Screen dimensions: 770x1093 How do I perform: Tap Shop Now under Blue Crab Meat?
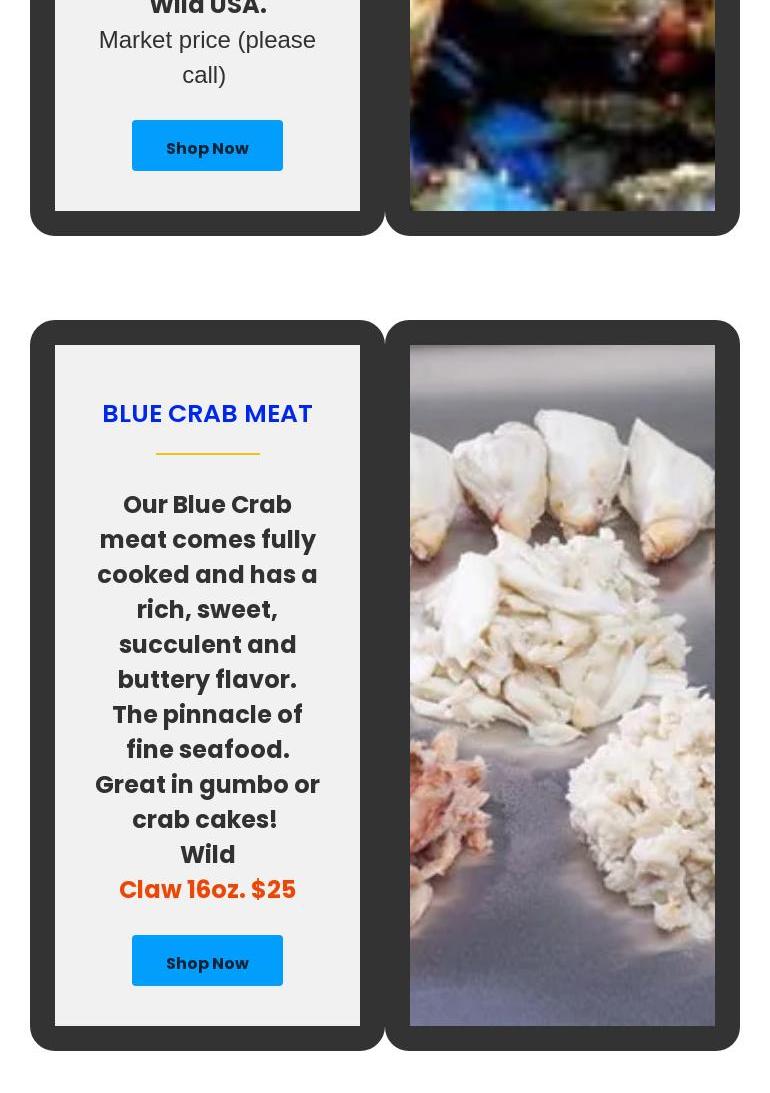207,961
